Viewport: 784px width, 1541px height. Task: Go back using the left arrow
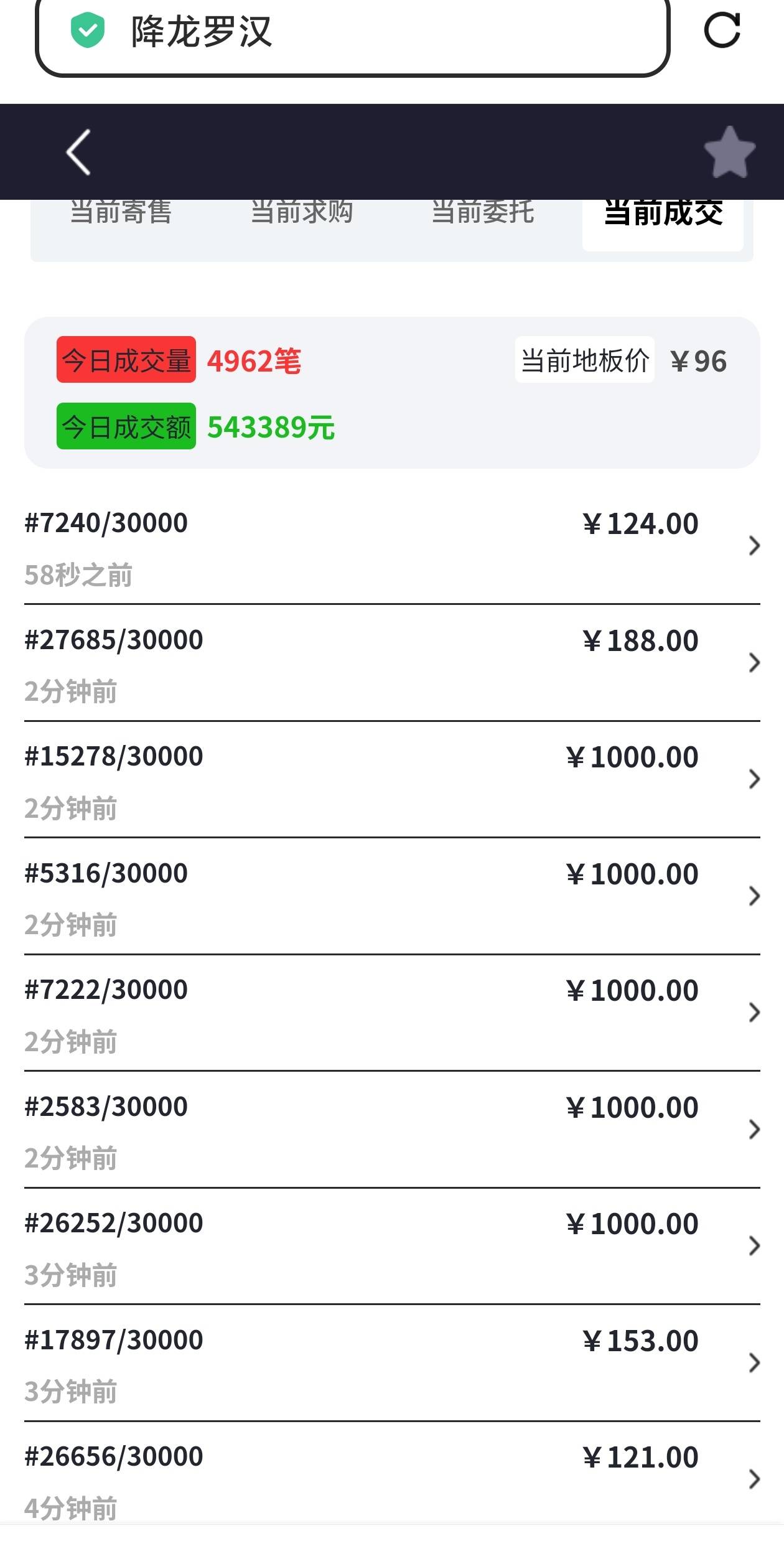(x=79, y=152)
